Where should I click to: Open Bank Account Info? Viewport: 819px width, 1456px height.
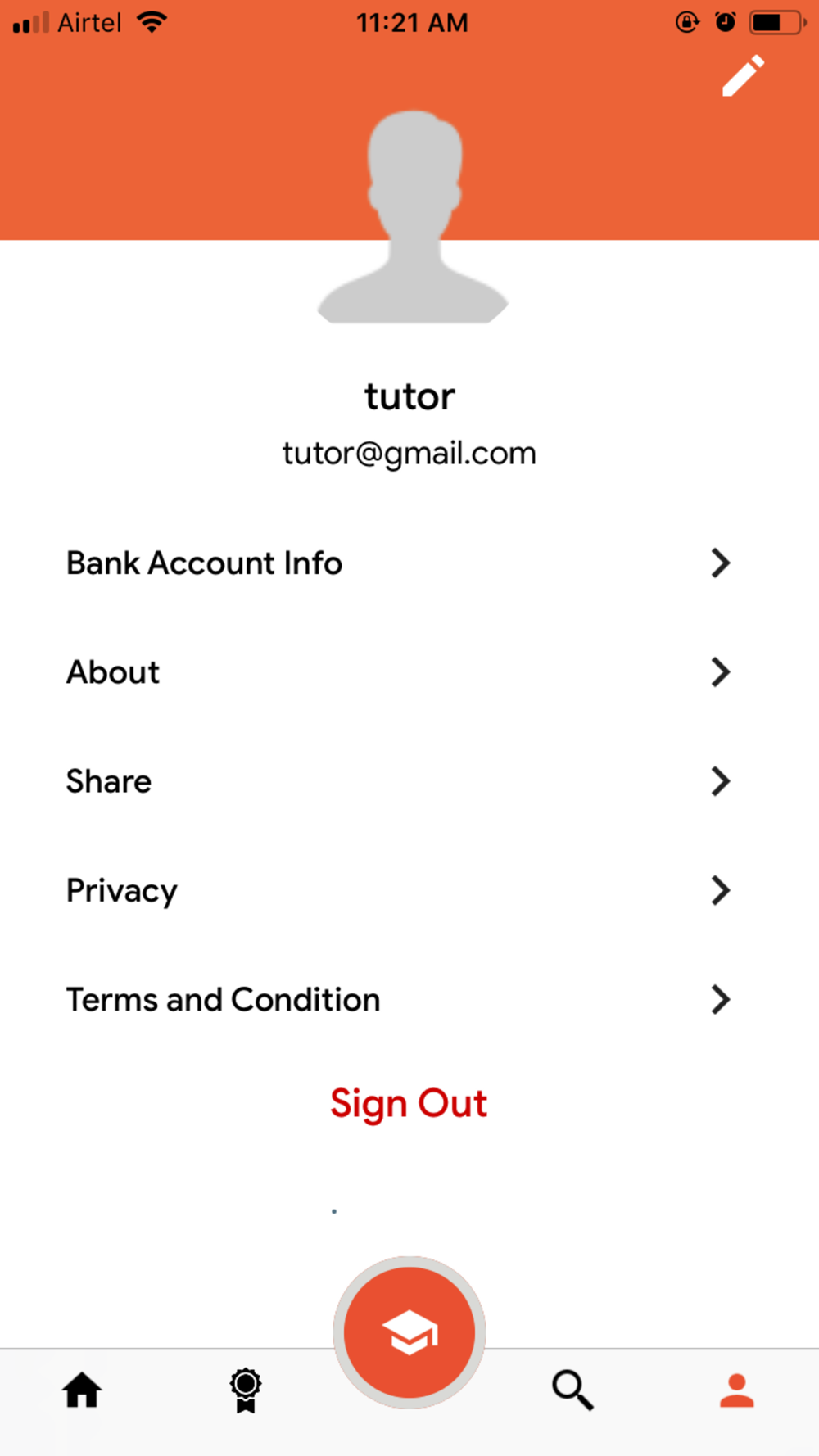click(x=409, y=563)
